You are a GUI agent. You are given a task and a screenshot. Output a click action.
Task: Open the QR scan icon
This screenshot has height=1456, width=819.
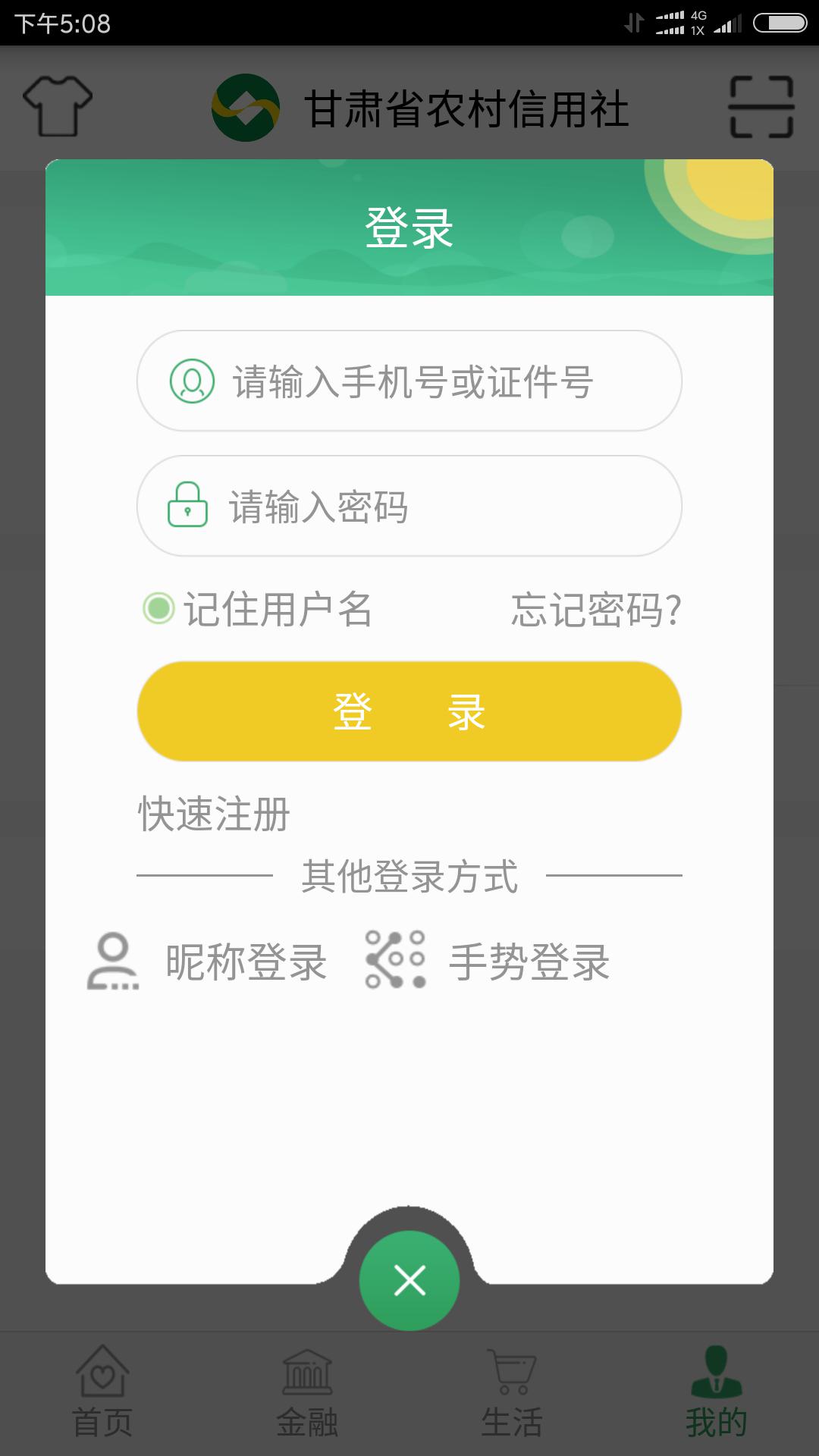click(x=761, y=107)
